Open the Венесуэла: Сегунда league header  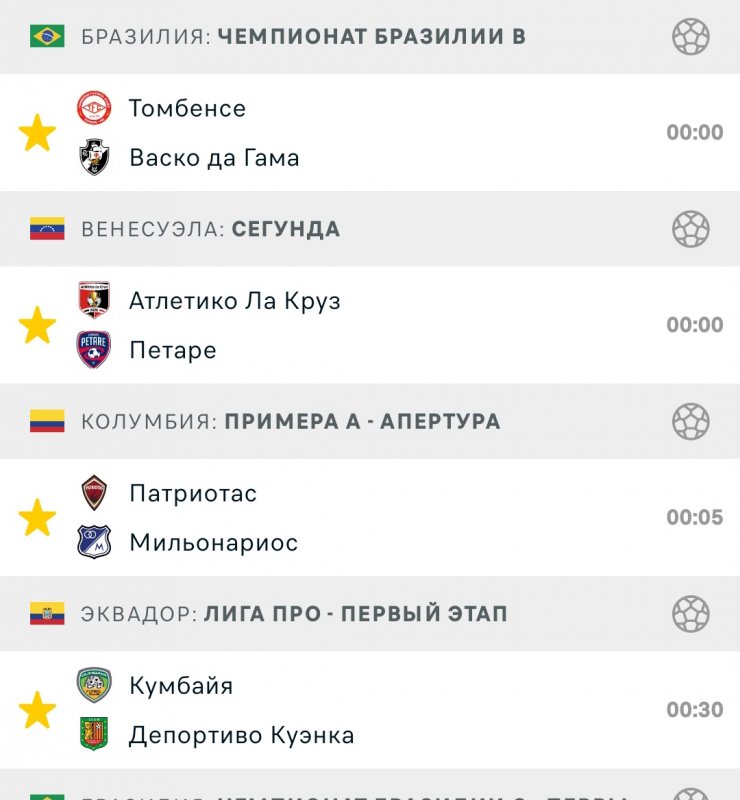210,229
